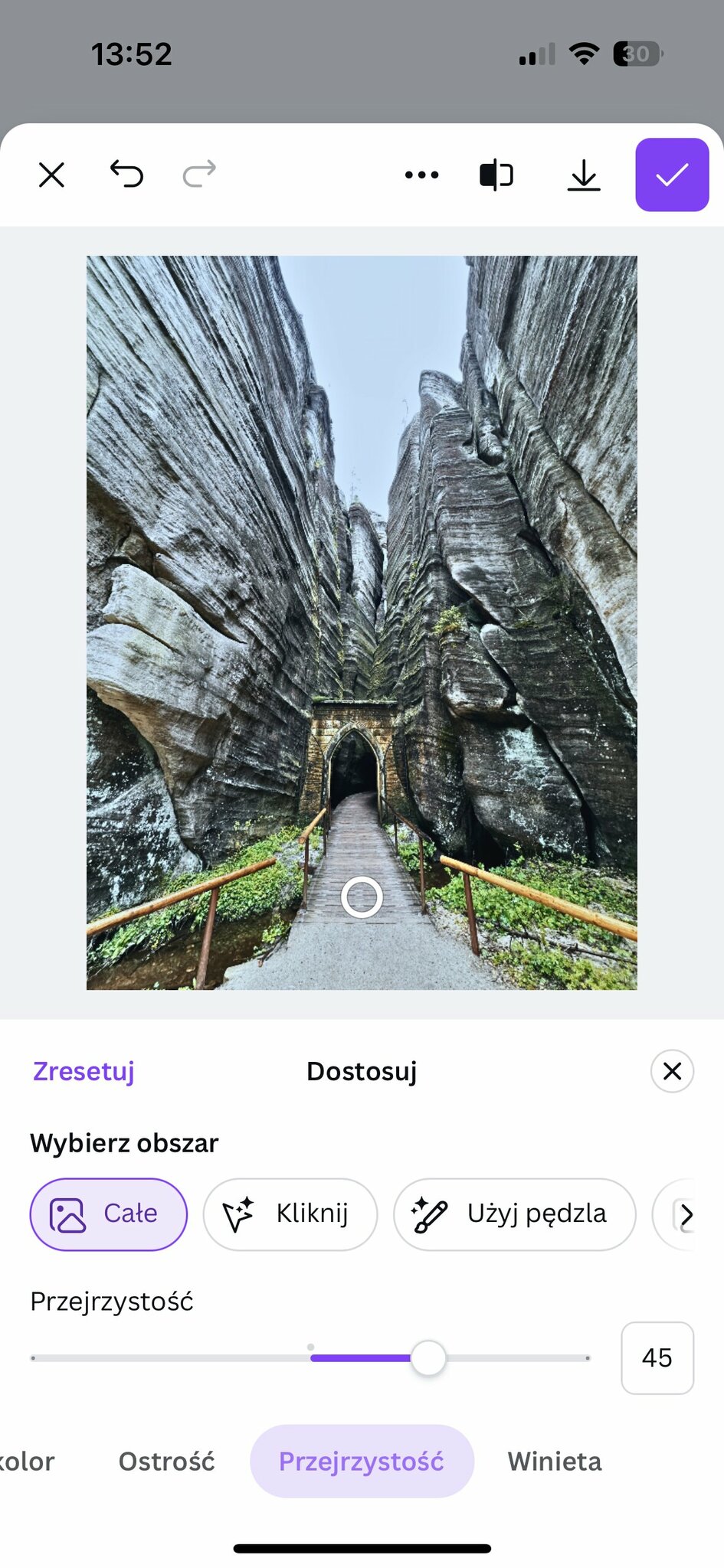Switch to the Ostrość tab
Image resolution: width=724 pixels, height=1568 pixels.
click(166, 1461)
